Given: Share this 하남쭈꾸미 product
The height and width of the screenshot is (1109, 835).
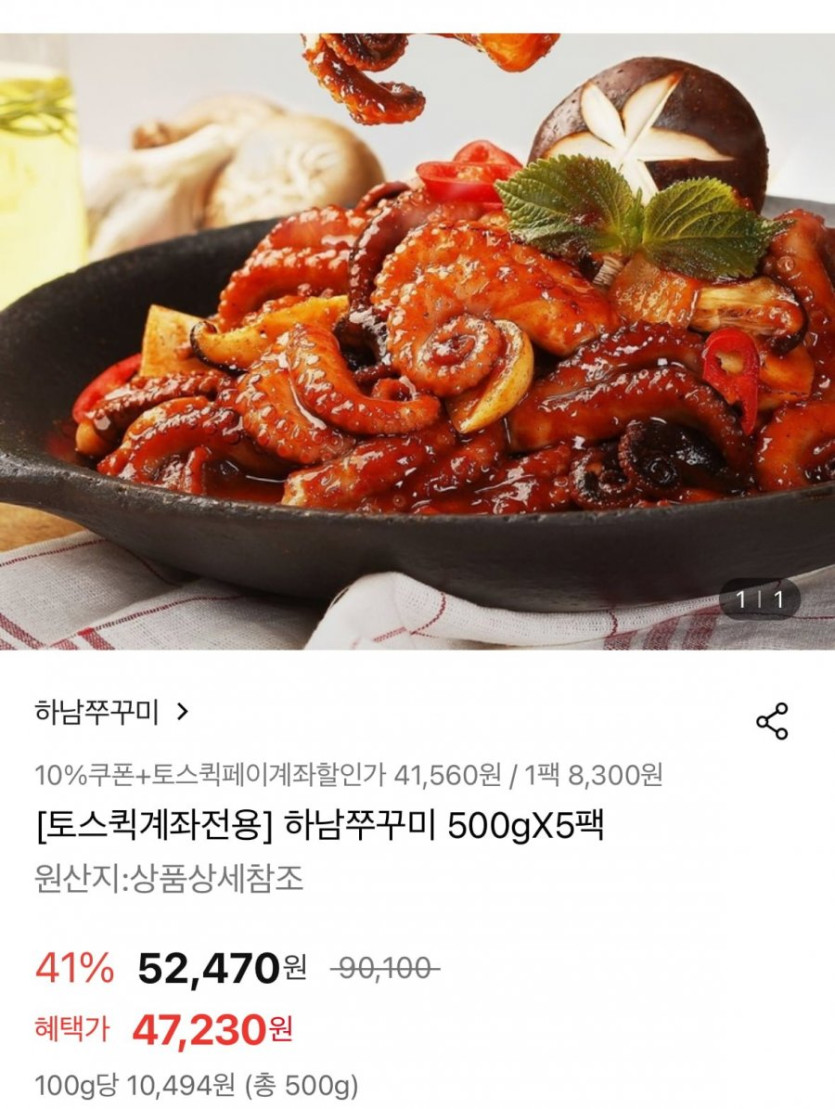Looking at the screenshot, I should pyautogui.click(x=771, y=721).
